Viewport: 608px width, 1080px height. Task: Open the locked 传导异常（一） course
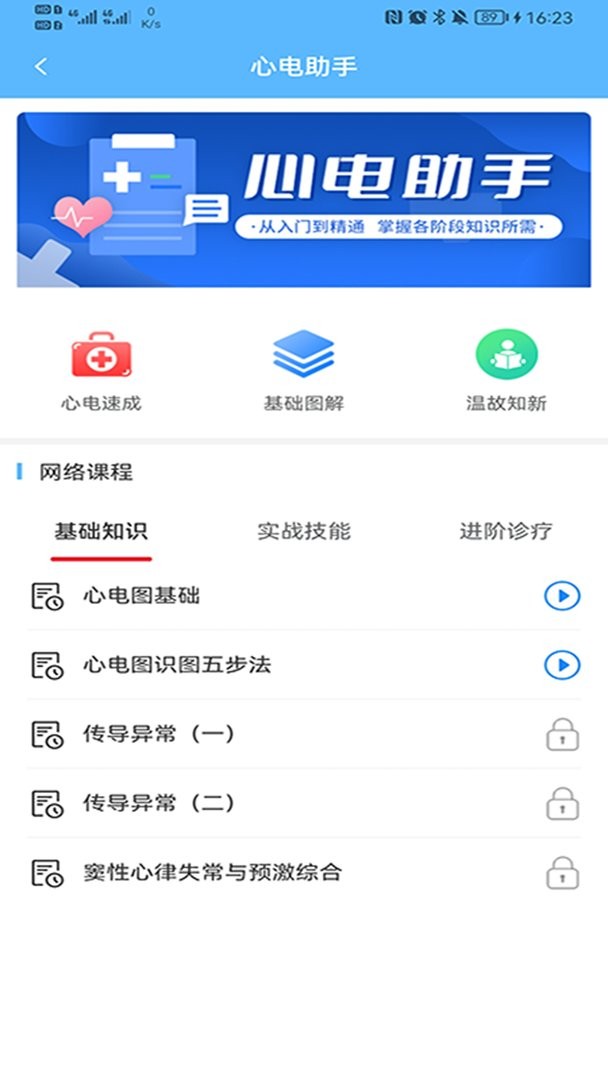158,734
